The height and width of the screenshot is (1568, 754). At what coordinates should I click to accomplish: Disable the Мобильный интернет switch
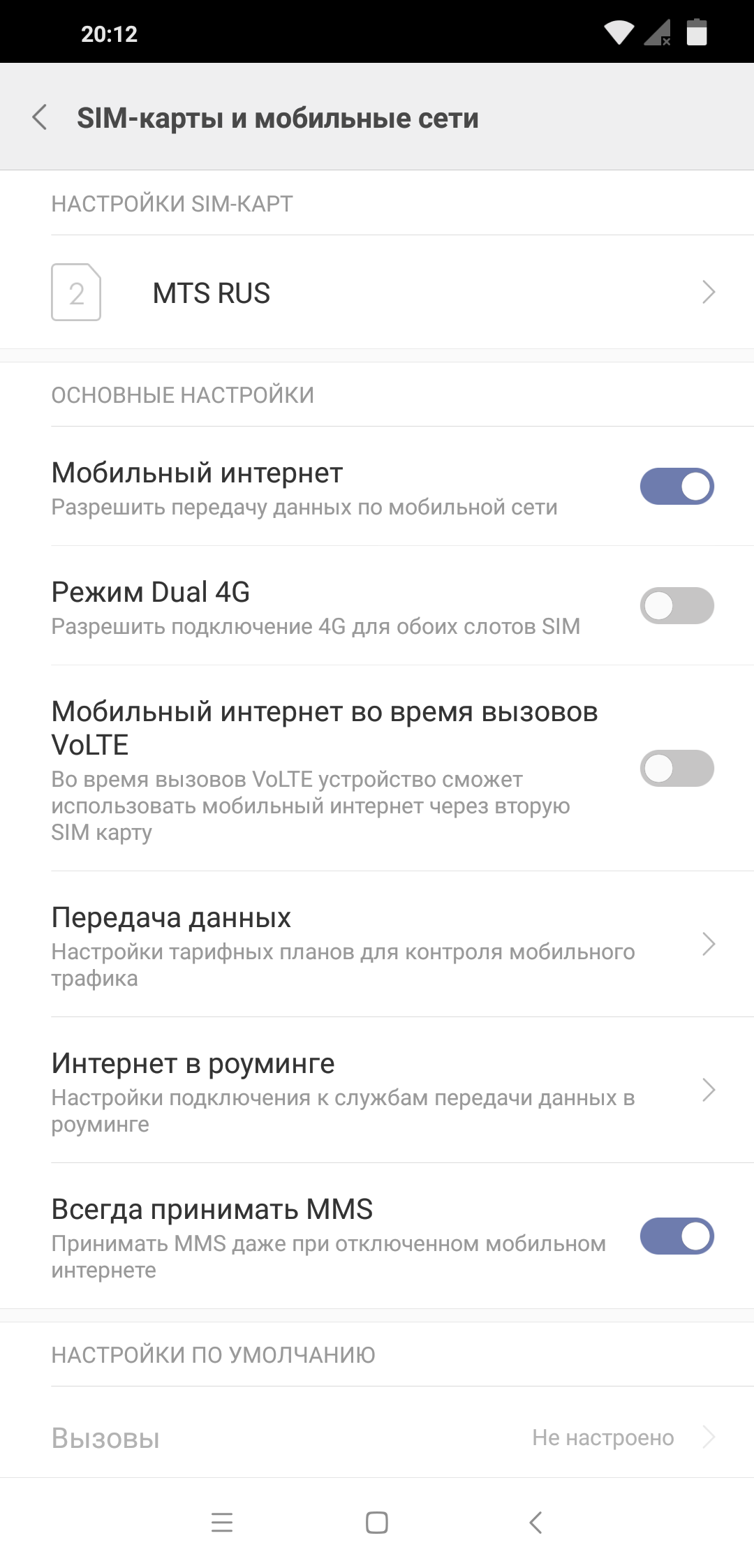pyautogui.click(x=677, y=487)
